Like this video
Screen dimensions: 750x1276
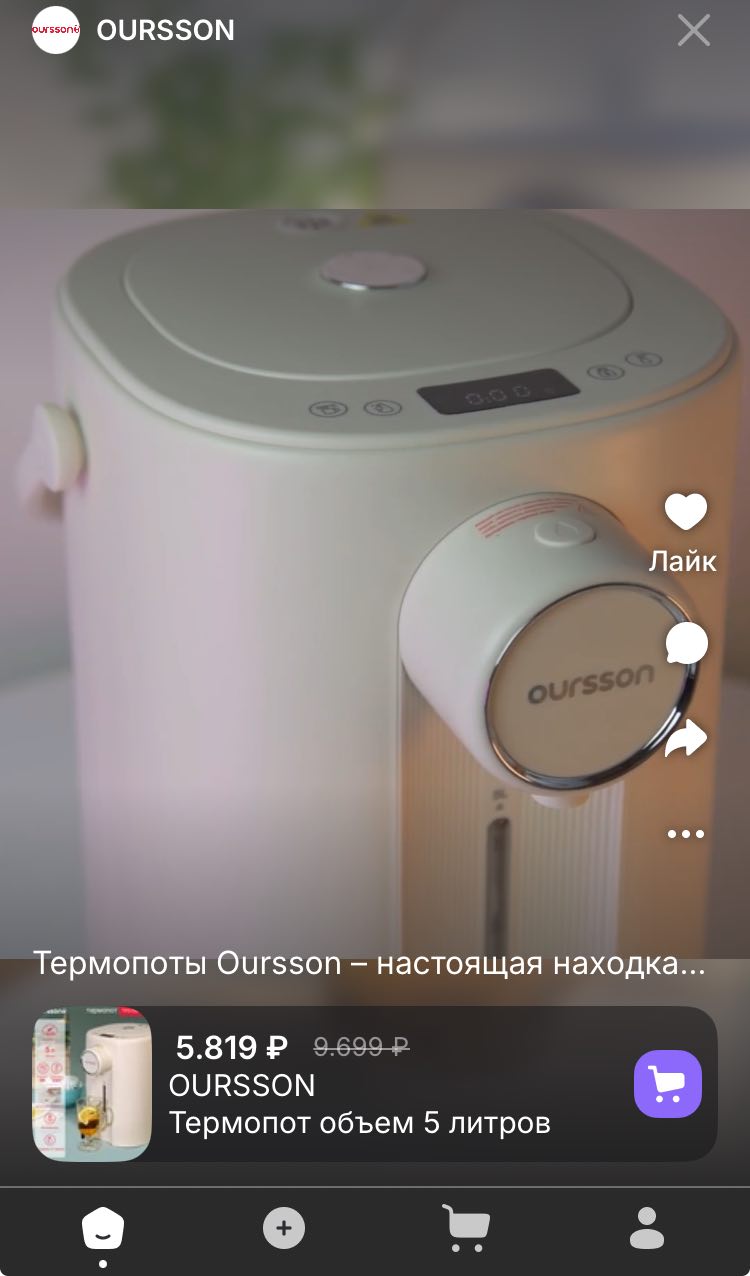(x=685, y=513)
